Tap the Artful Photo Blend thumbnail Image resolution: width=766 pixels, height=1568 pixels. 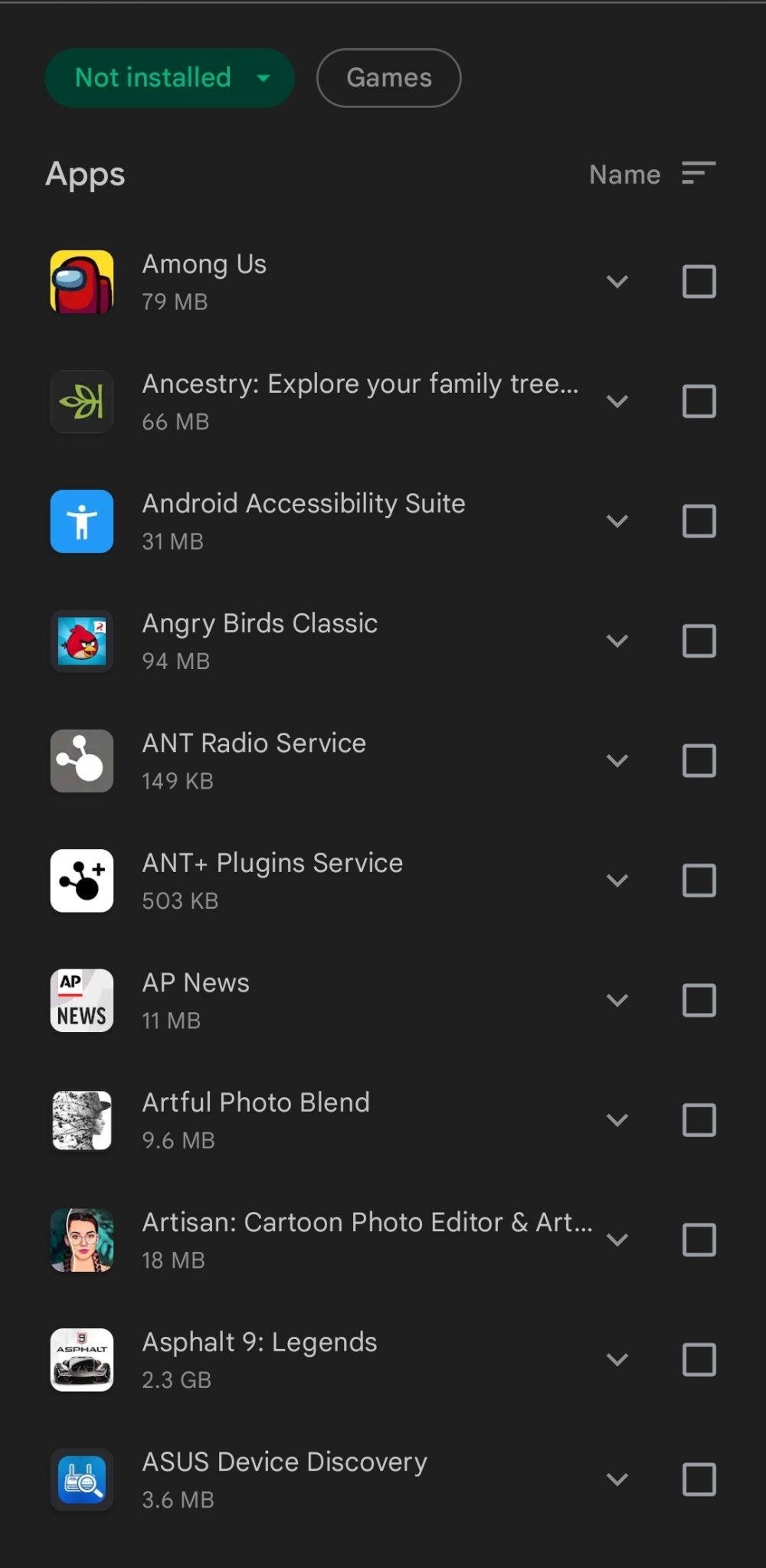81,1120
